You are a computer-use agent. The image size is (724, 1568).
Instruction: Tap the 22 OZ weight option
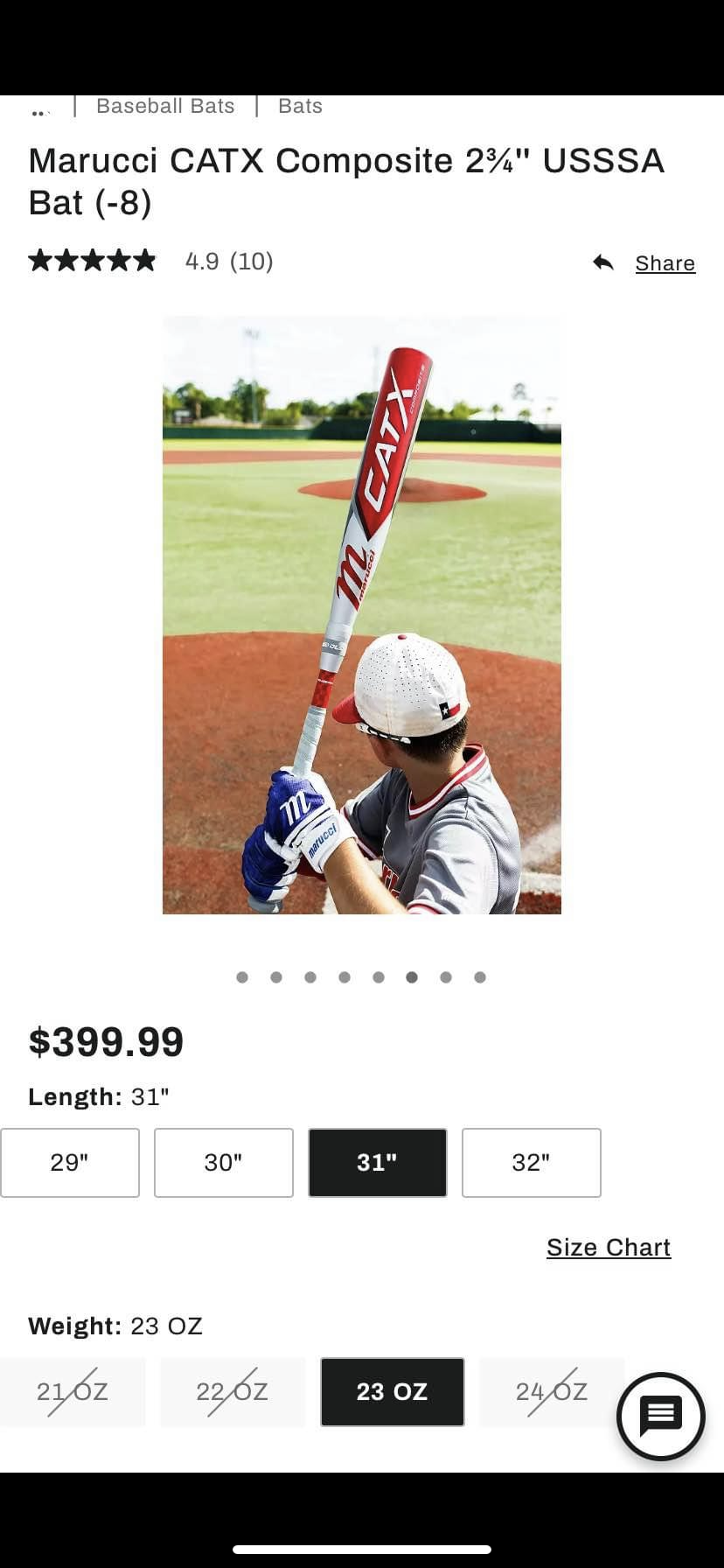coord(233,1391)
